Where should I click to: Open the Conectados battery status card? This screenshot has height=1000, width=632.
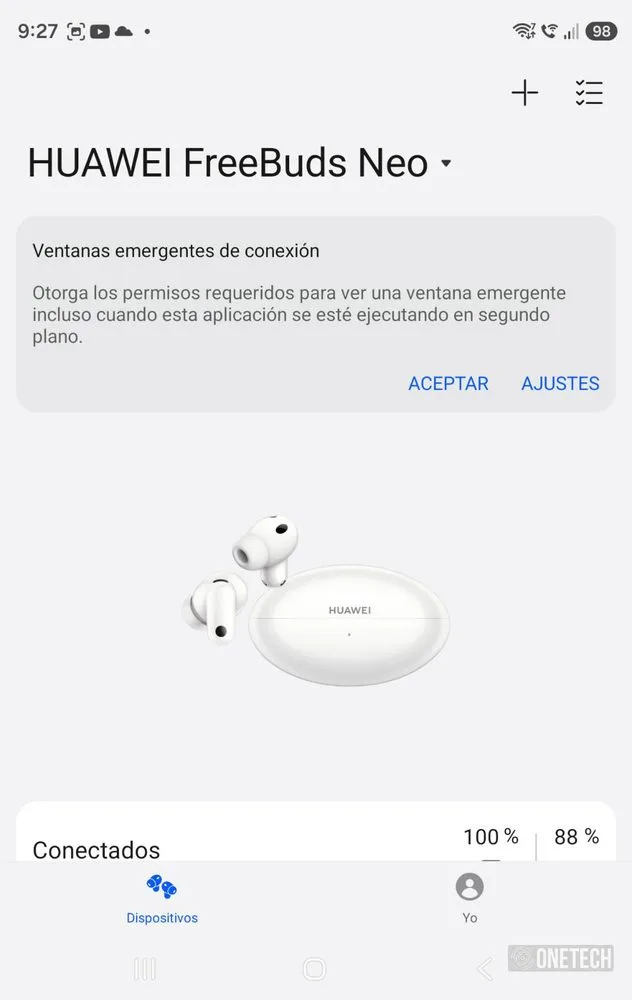coord(316,832)
